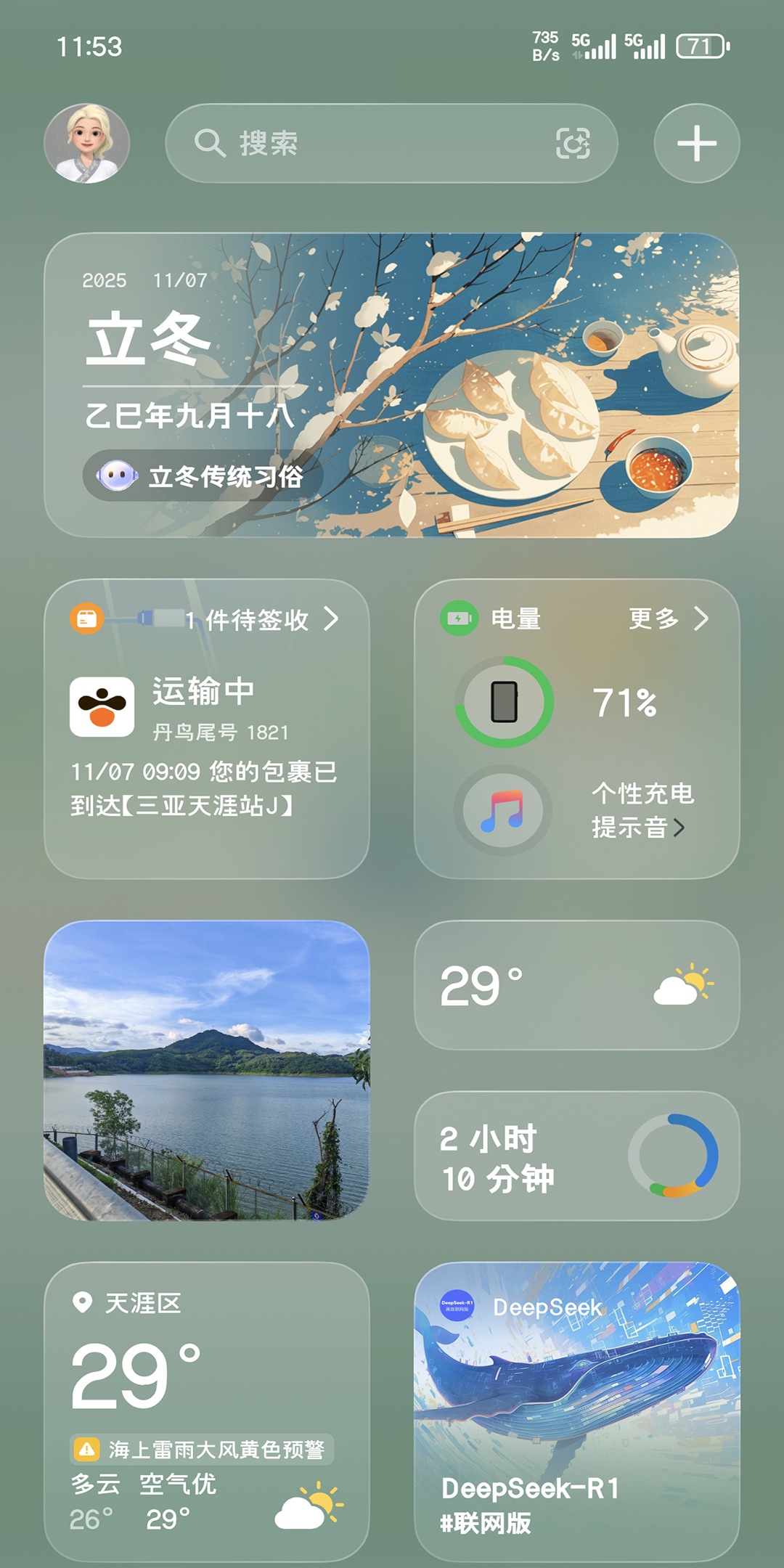Open the 2小时10分钟 screen time widget
This screenshot has width=784, height=1568.
(576, 1156)
